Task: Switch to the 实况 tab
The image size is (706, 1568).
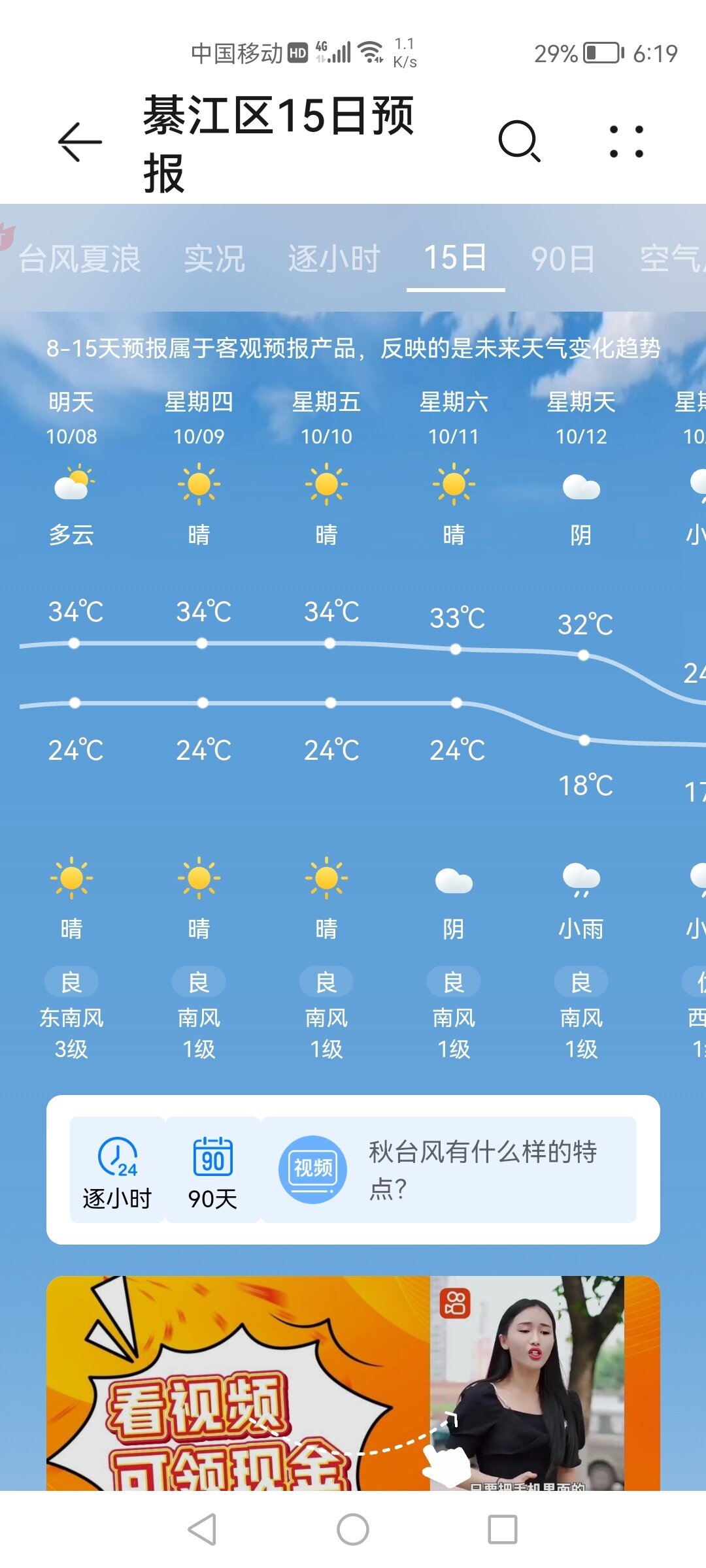Action: click(214, 259)
